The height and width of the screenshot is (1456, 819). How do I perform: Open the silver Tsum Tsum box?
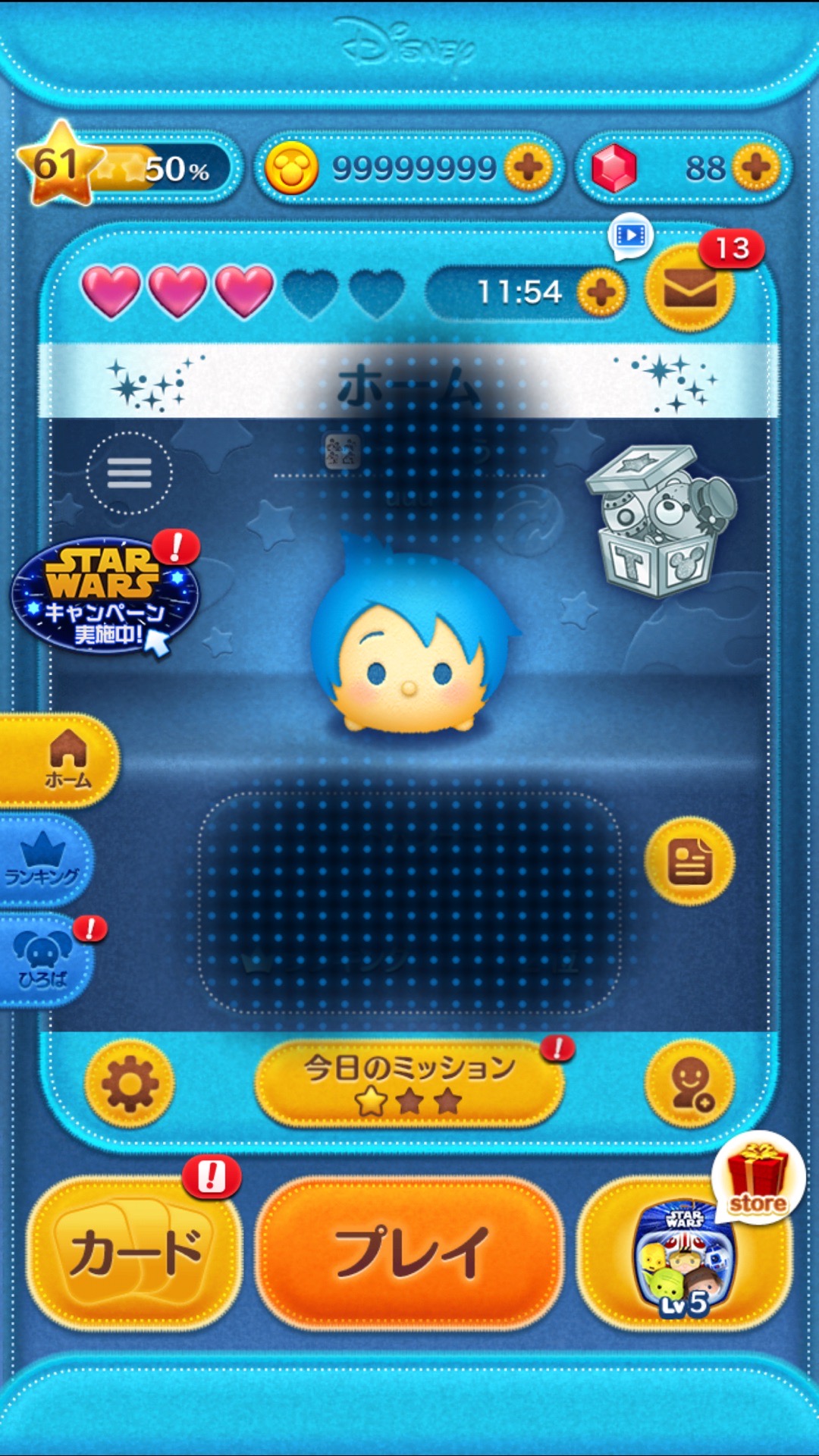point(660,521)
